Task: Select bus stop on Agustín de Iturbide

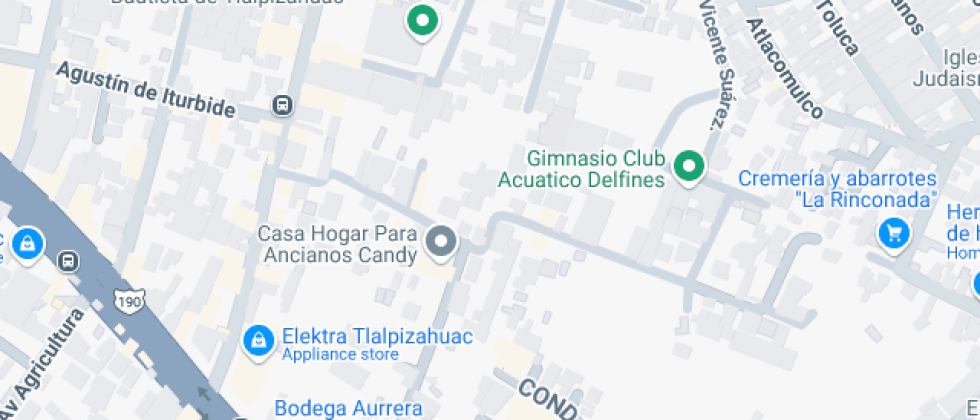Action: coord(283,105)
